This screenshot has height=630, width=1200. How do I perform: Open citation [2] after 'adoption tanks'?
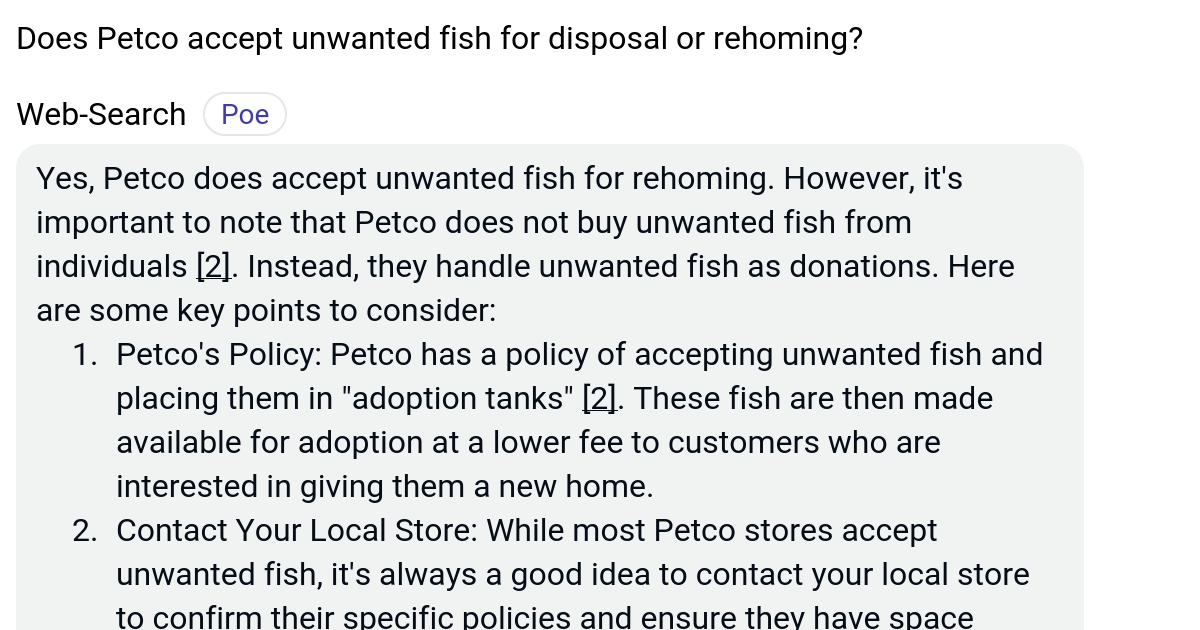[x=600, y=399]
